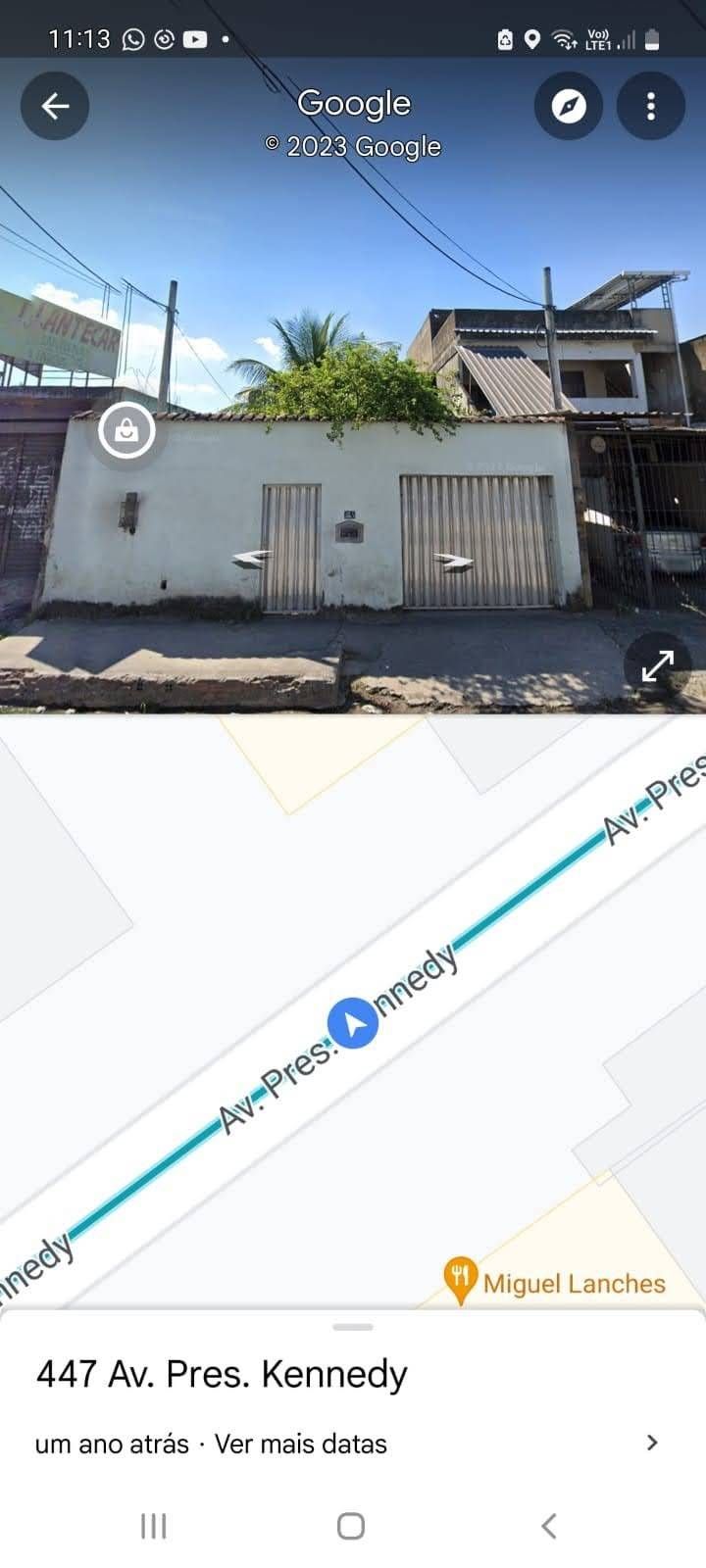Open Ver mais datas for other dates
The height and width of the screenshot is (1568, 706).
[x=301, y=1444]
